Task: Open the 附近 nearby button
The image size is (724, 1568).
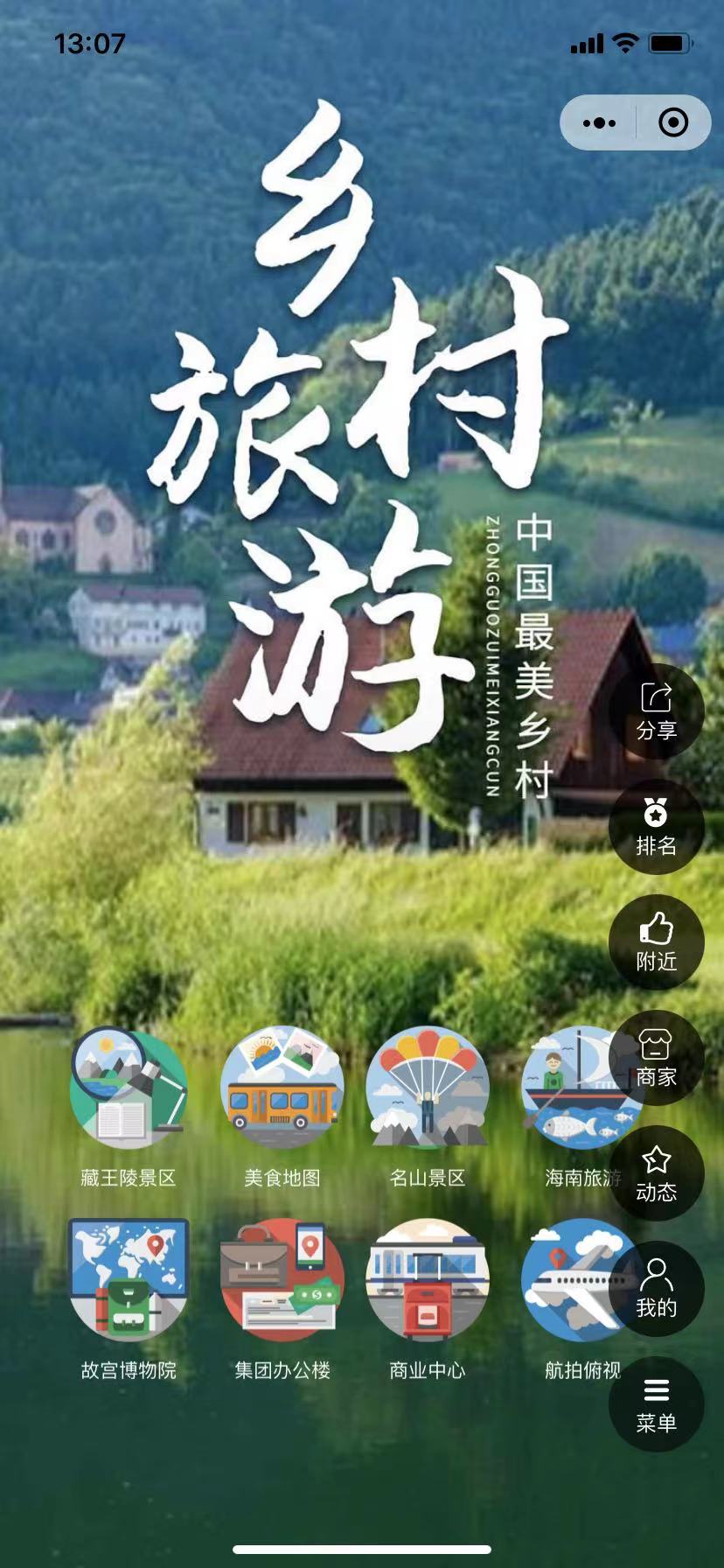Action: coord(656,942)
